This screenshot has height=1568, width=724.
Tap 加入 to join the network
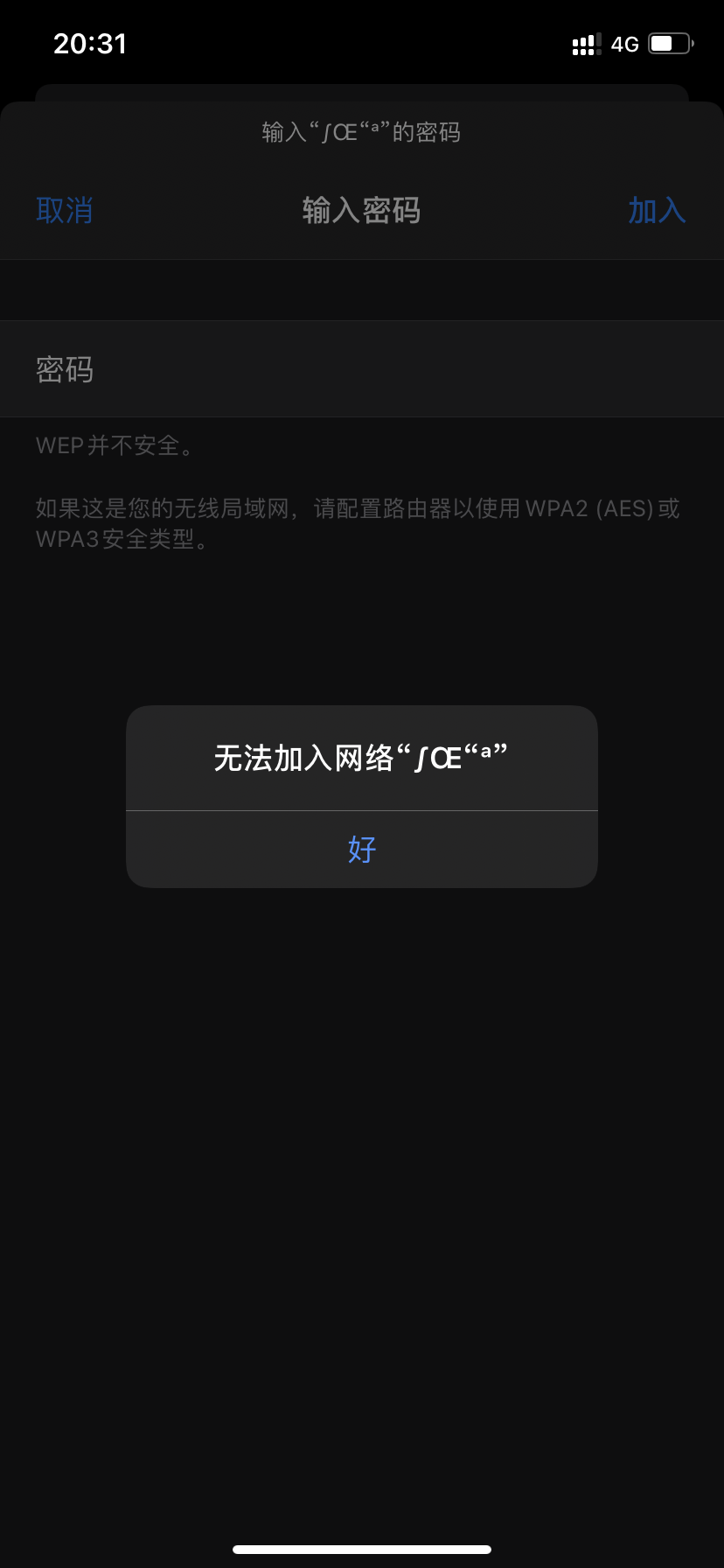point(656,211)
